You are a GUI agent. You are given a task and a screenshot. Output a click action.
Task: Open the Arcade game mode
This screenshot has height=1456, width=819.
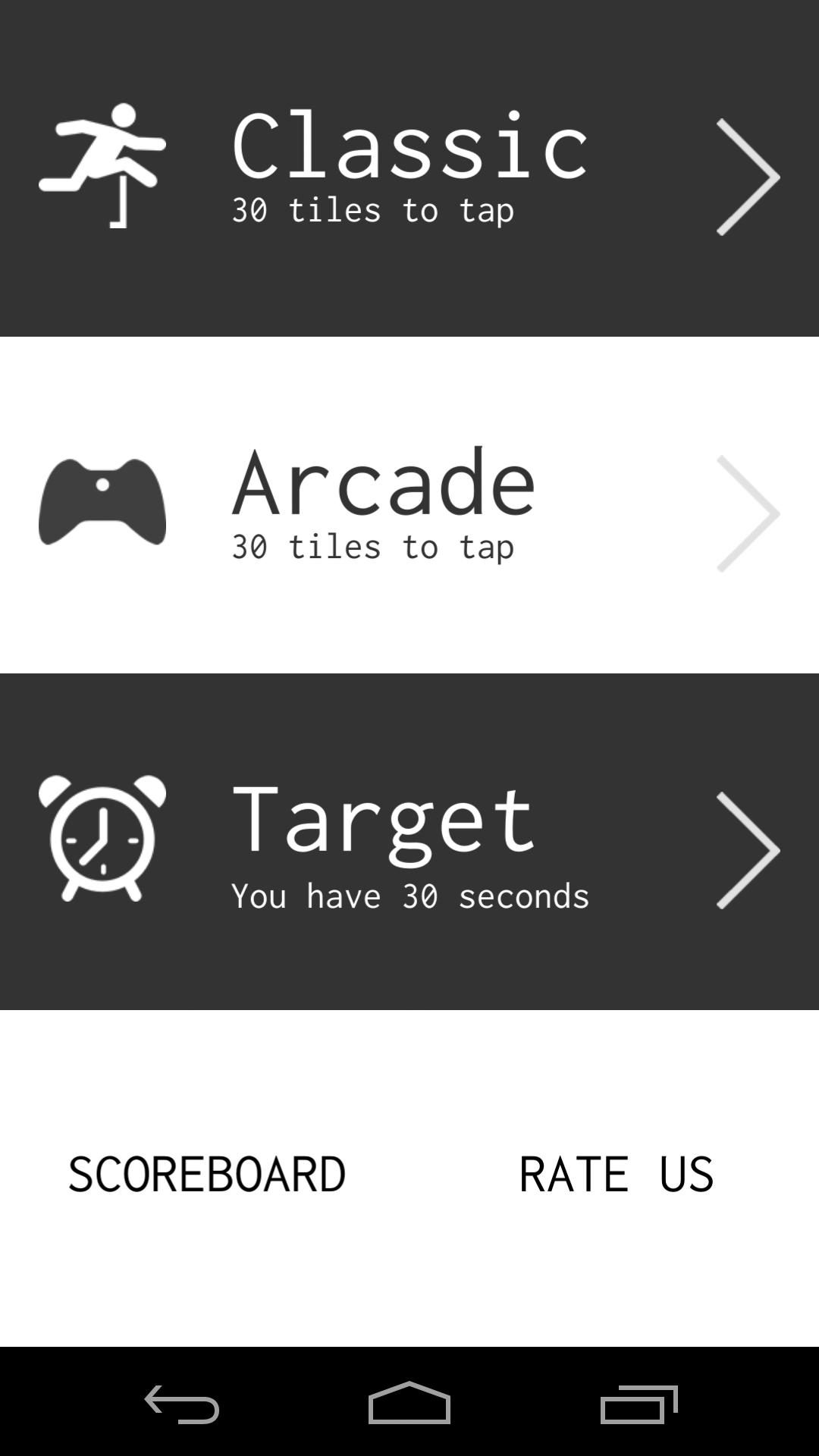409,505
